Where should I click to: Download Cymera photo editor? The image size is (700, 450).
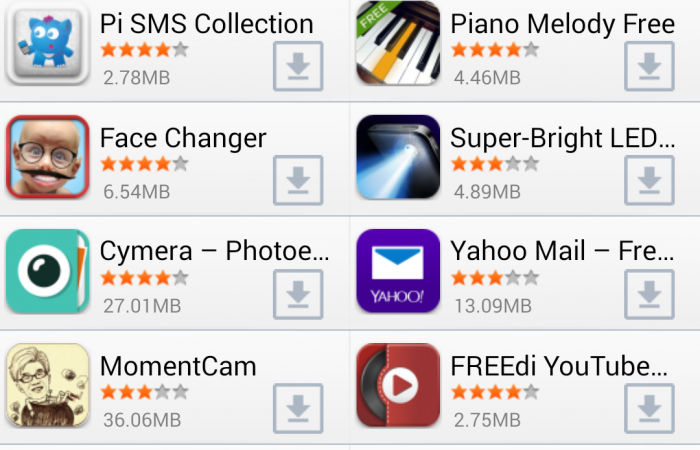(298, 294)
